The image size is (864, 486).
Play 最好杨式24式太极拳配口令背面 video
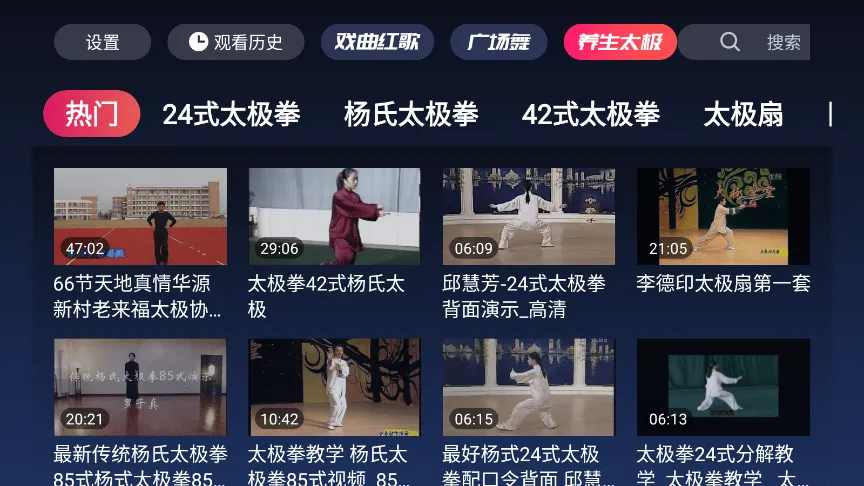528,387
